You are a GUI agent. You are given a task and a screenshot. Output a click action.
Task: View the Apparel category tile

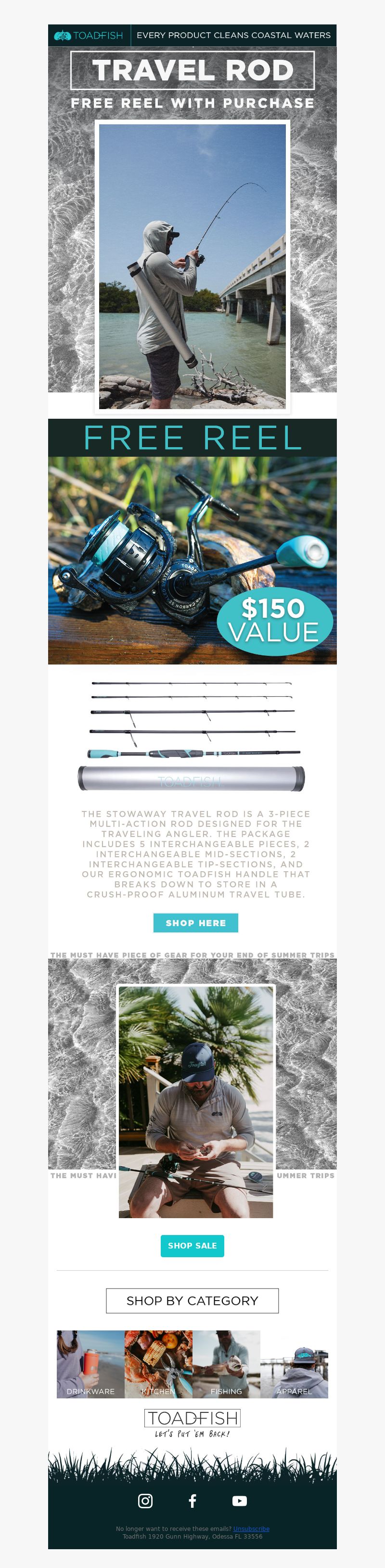pyautogui.click(x=294, y=1364)
